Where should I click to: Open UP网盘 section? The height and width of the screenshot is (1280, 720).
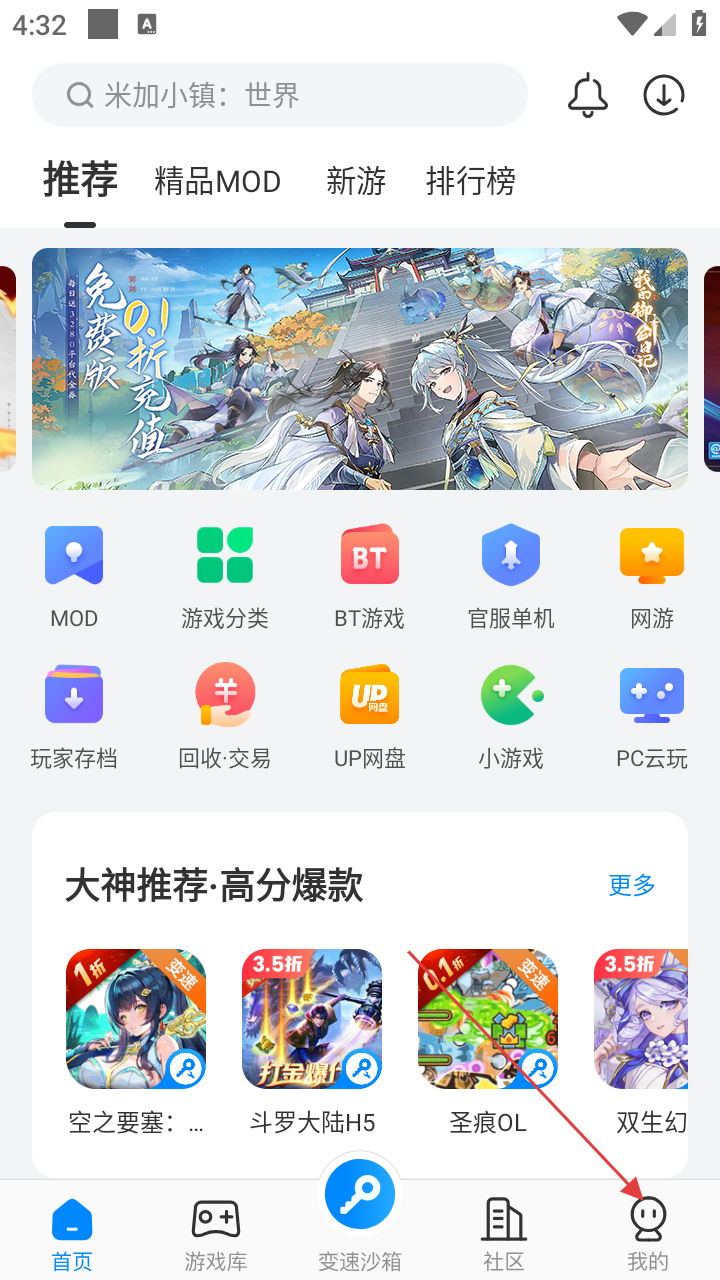(369, 715)
